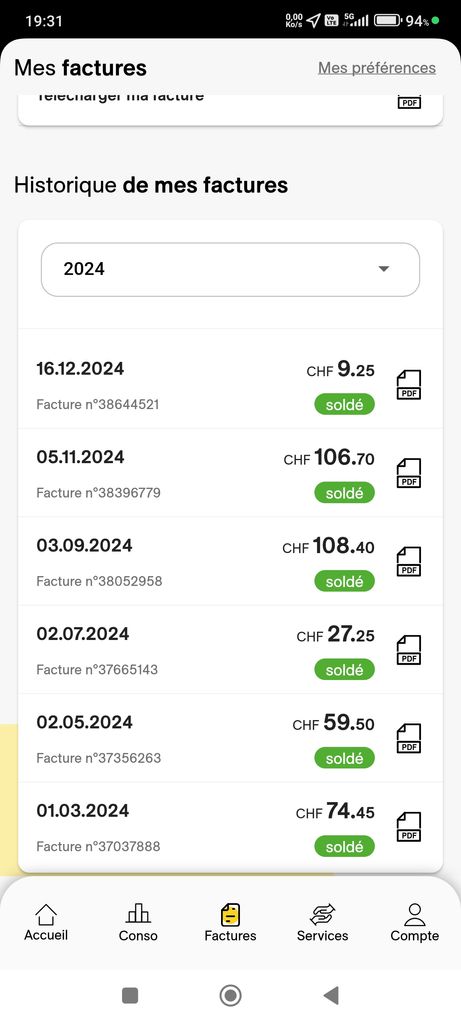
Task: Switch to the Conso tab
Action: (x=138, y=922)
